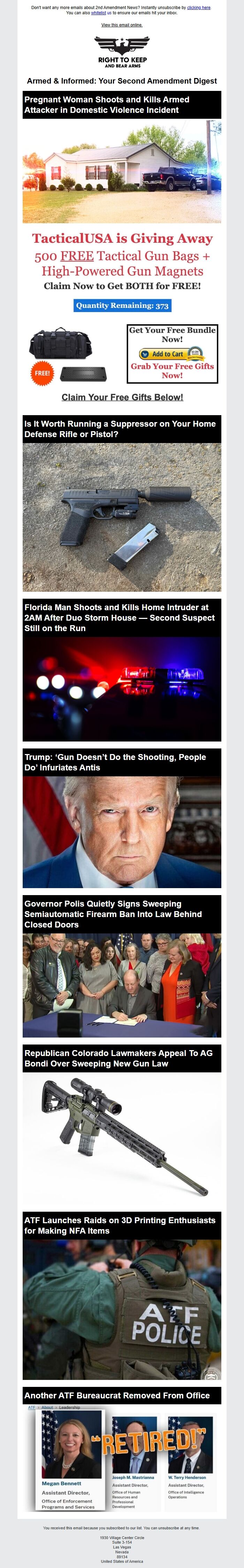Unsubscribe via the 'clicking here' link
Screen dimensions: 244x1568
click(x=198, y=8)
